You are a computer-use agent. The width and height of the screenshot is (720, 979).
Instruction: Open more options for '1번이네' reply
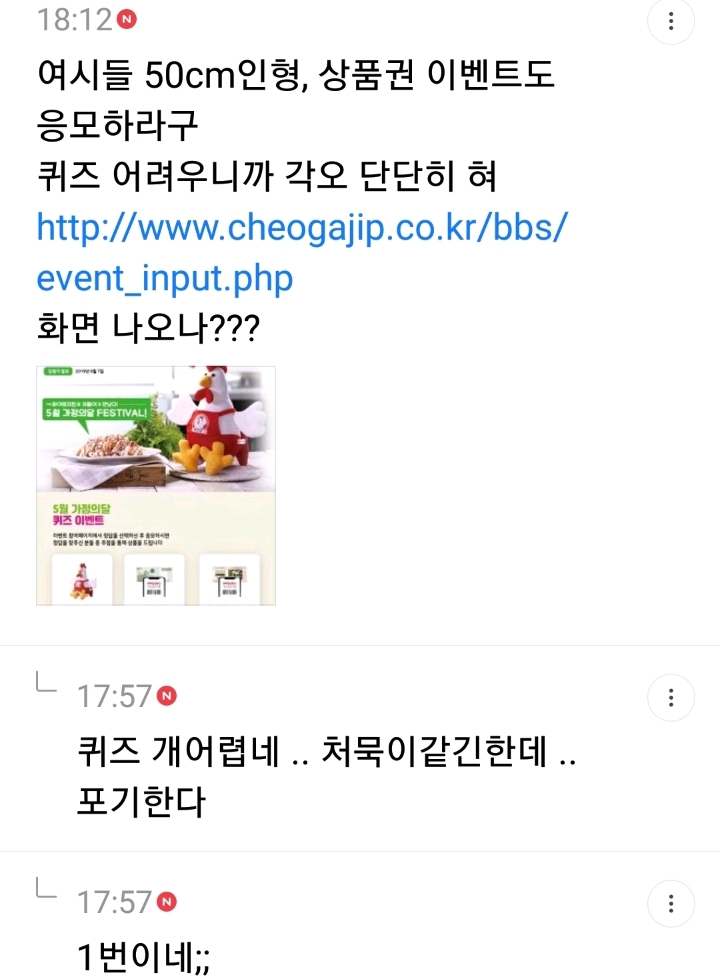(671, 903)
